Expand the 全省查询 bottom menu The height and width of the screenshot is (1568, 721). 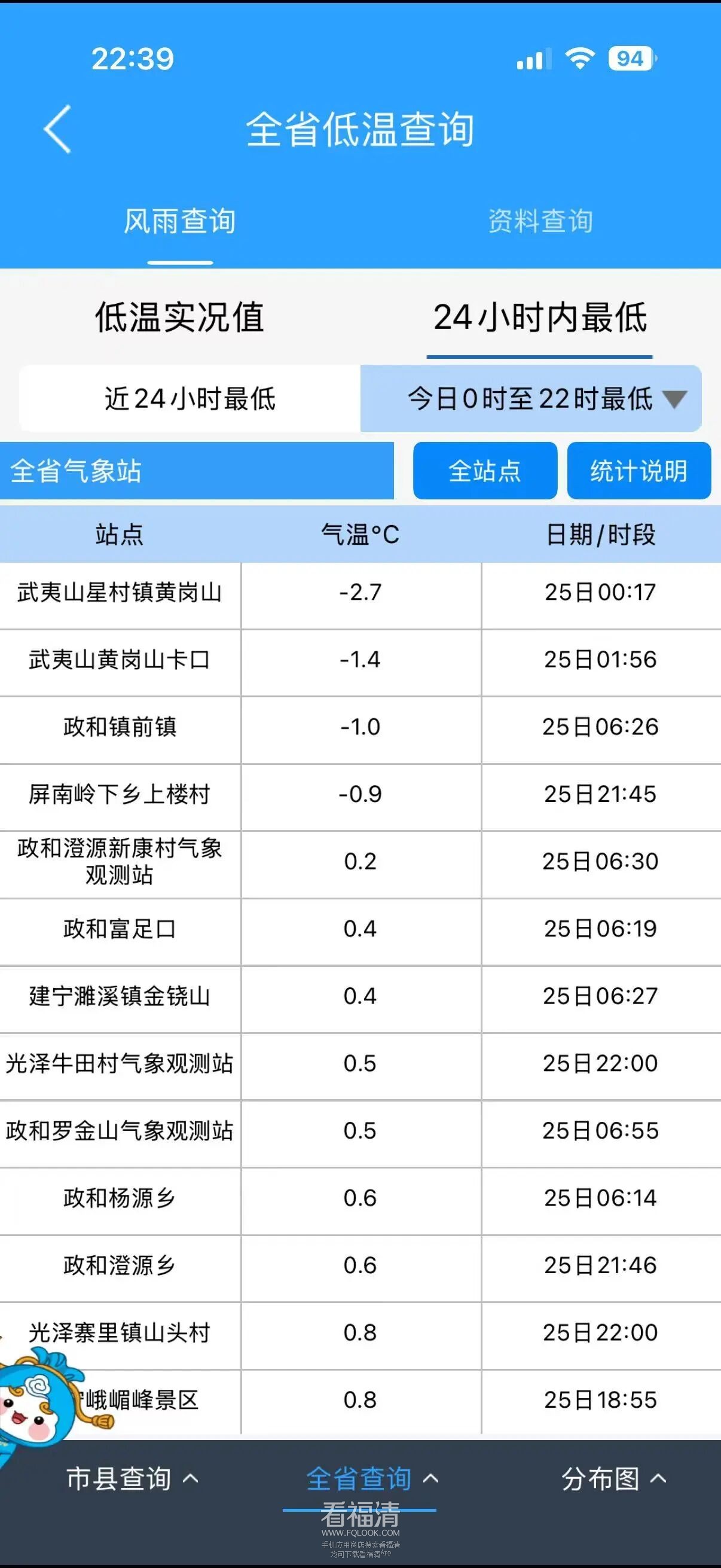click(x=371, y=1478)
